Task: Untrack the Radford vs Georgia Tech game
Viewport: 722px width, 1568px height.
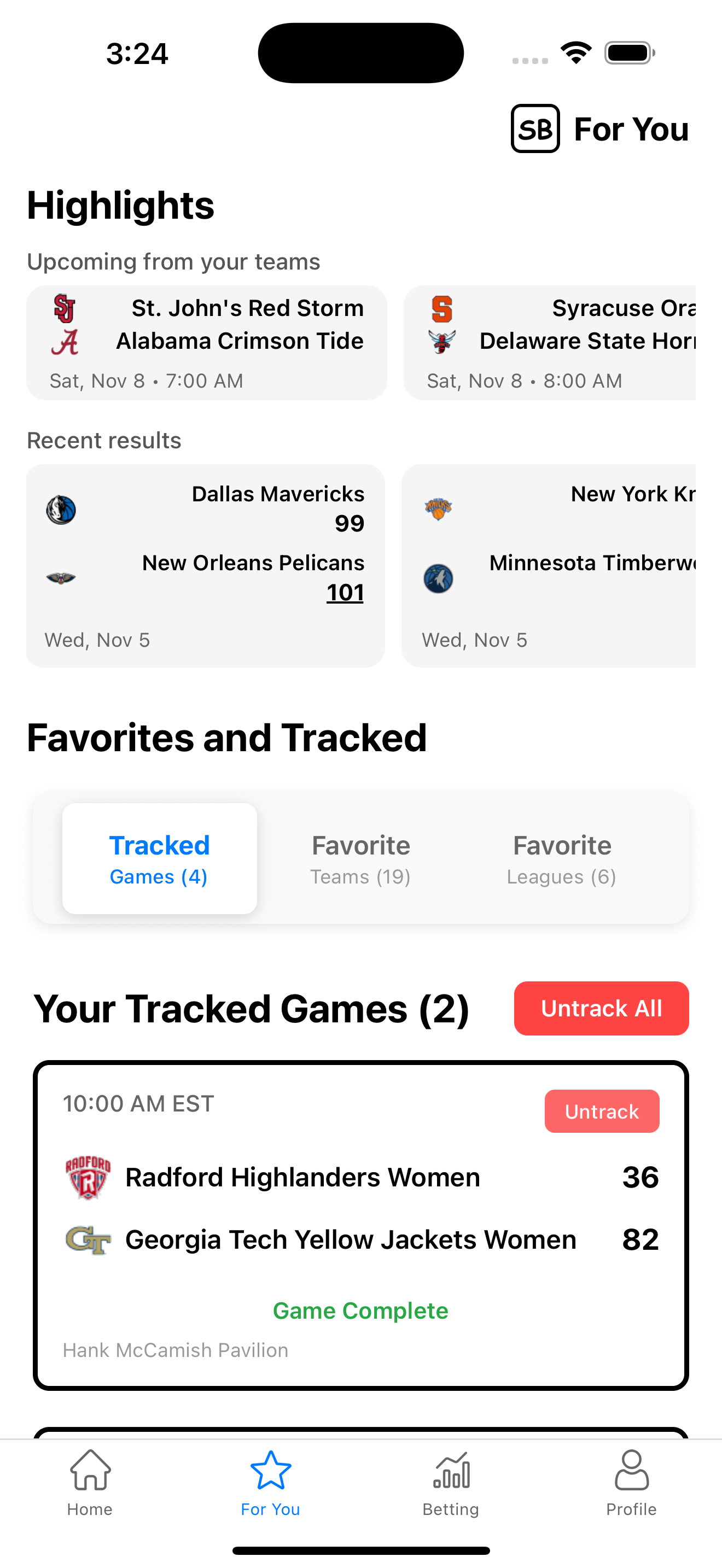Action: click(602, 1111)
